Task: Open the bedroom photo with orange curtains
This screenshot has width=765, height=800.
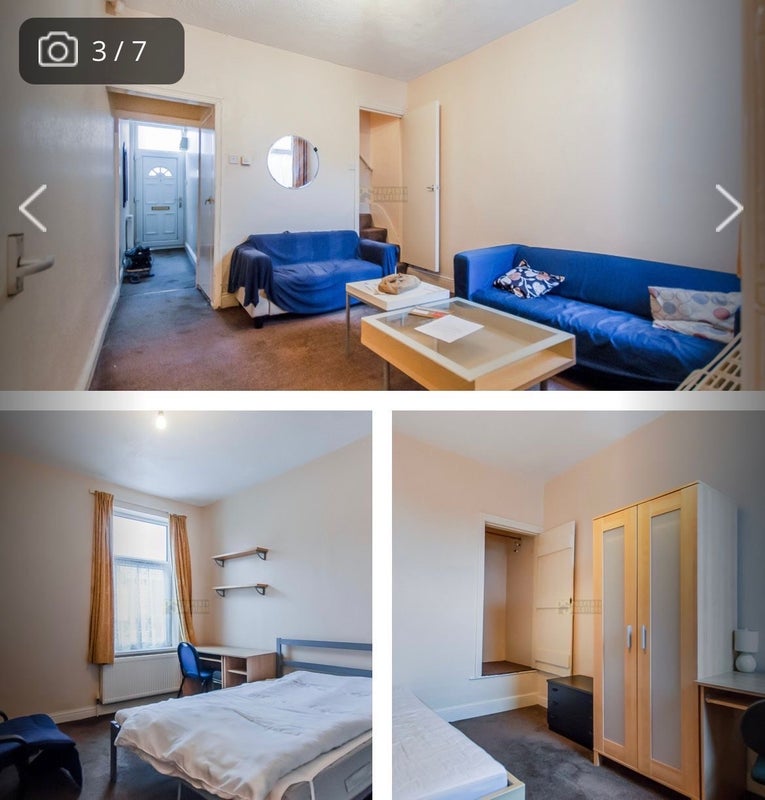Action: 185,605
